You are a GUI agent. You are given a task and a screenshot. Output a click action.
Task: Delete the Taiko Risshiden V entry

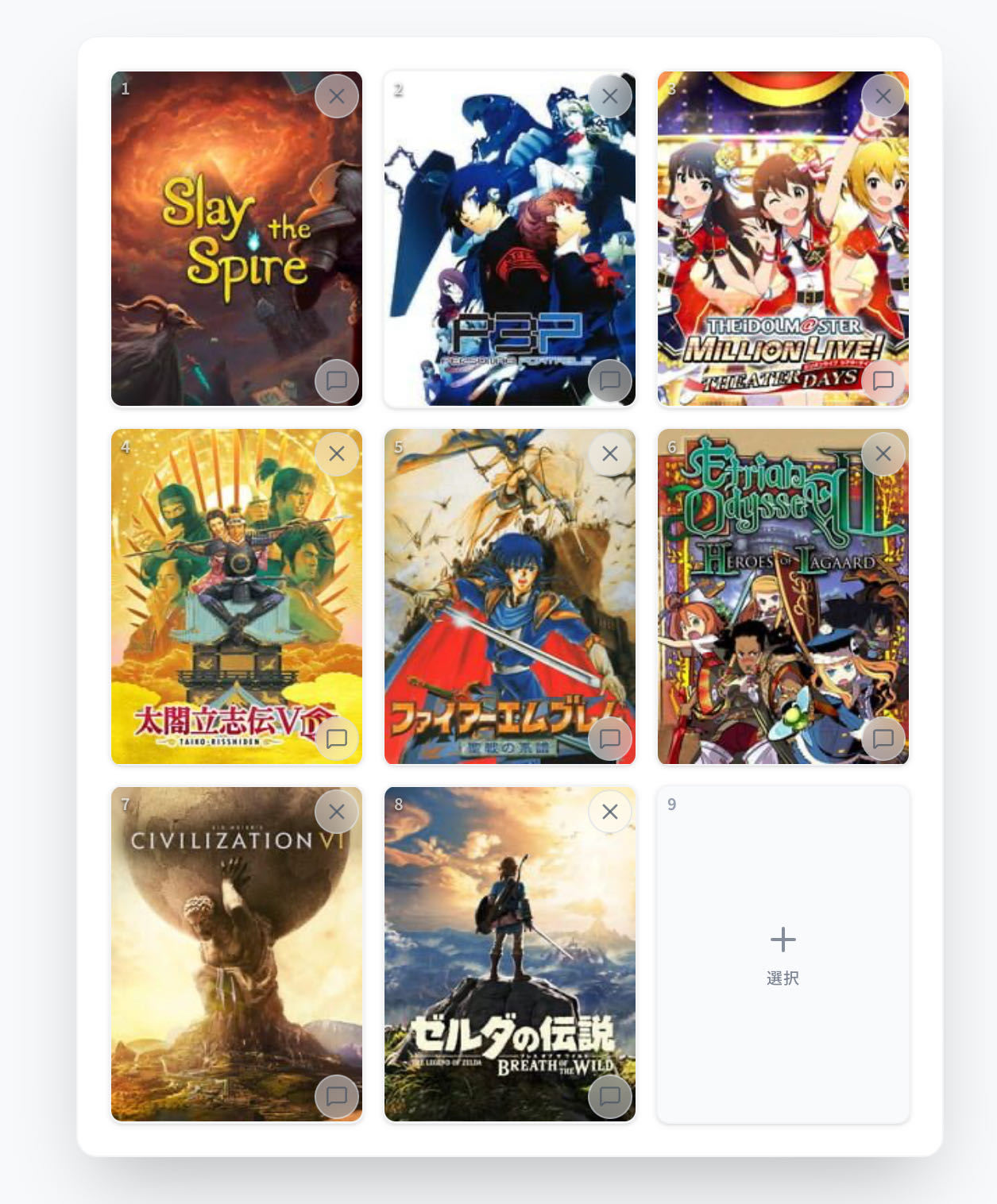click(x=337, y=453)
